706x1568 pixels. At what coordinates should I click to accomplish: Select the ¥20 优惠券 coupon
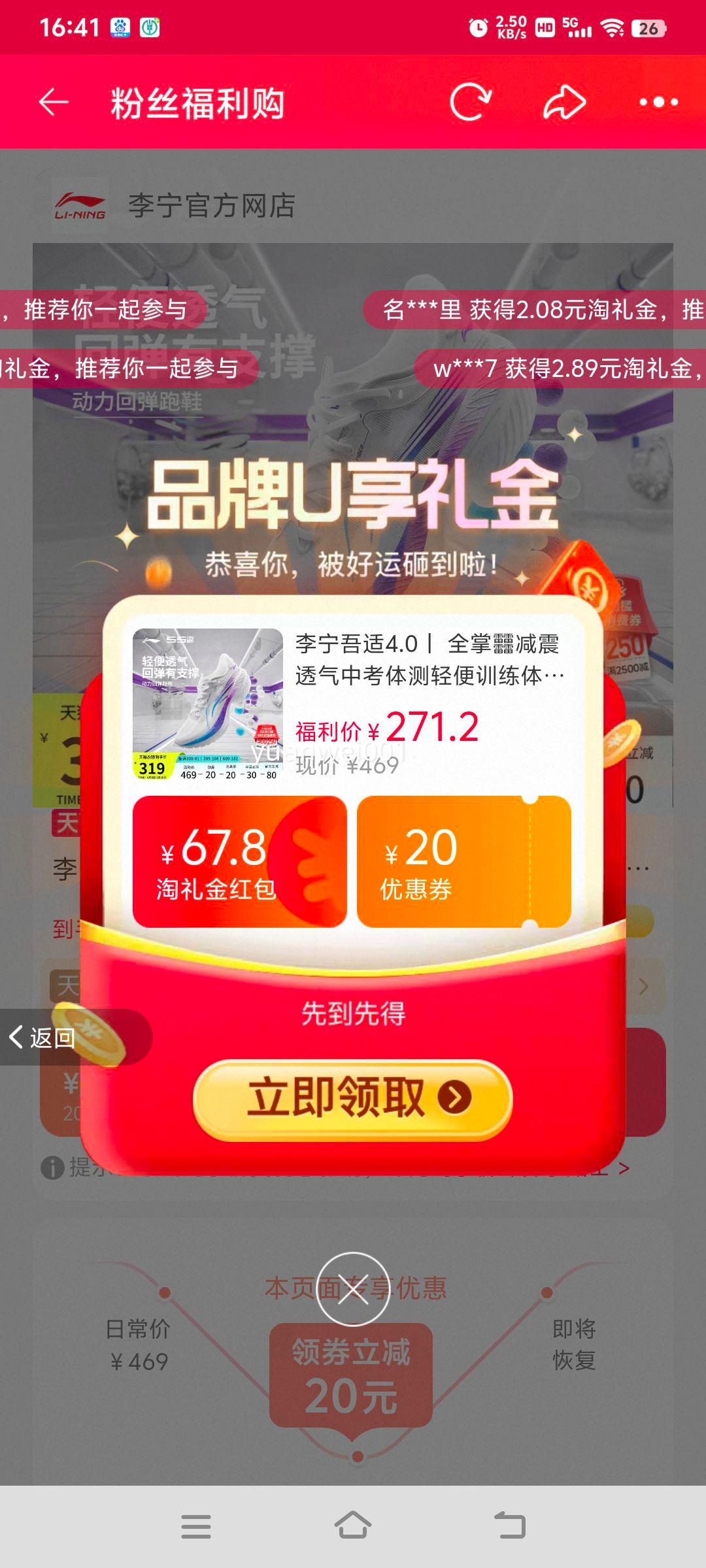[x=463, y=861]
